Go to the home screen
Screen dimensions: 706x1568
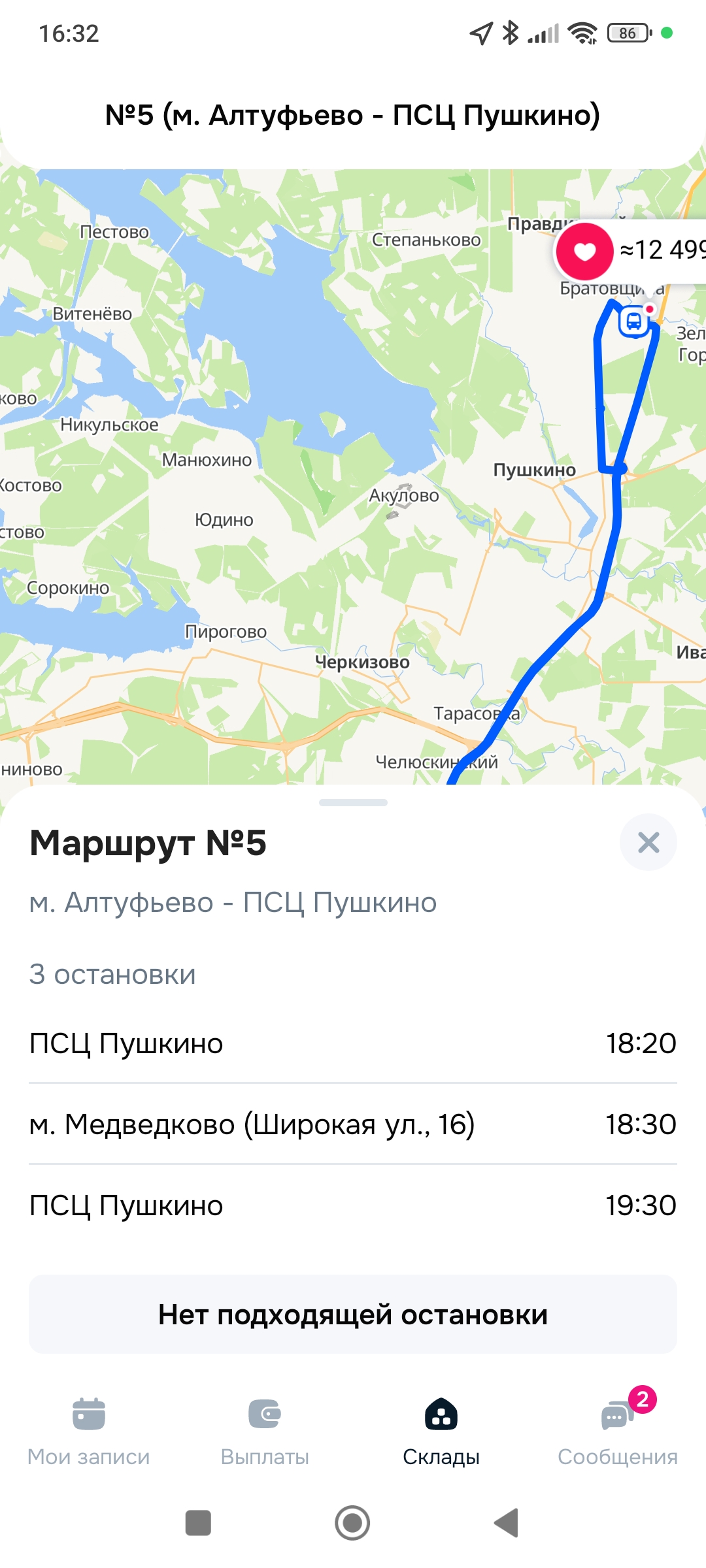(x=352, y=1523)
